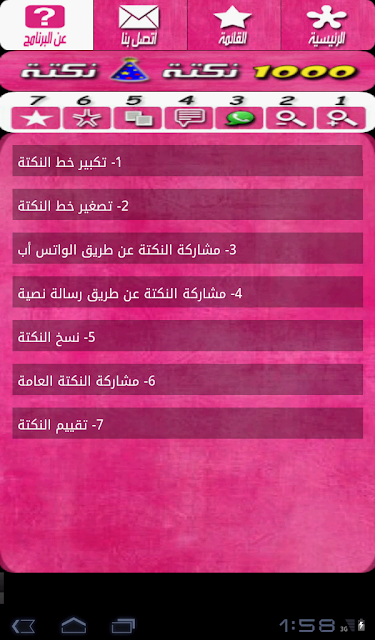Open the recent apps overview

click(x=123, y=626)
